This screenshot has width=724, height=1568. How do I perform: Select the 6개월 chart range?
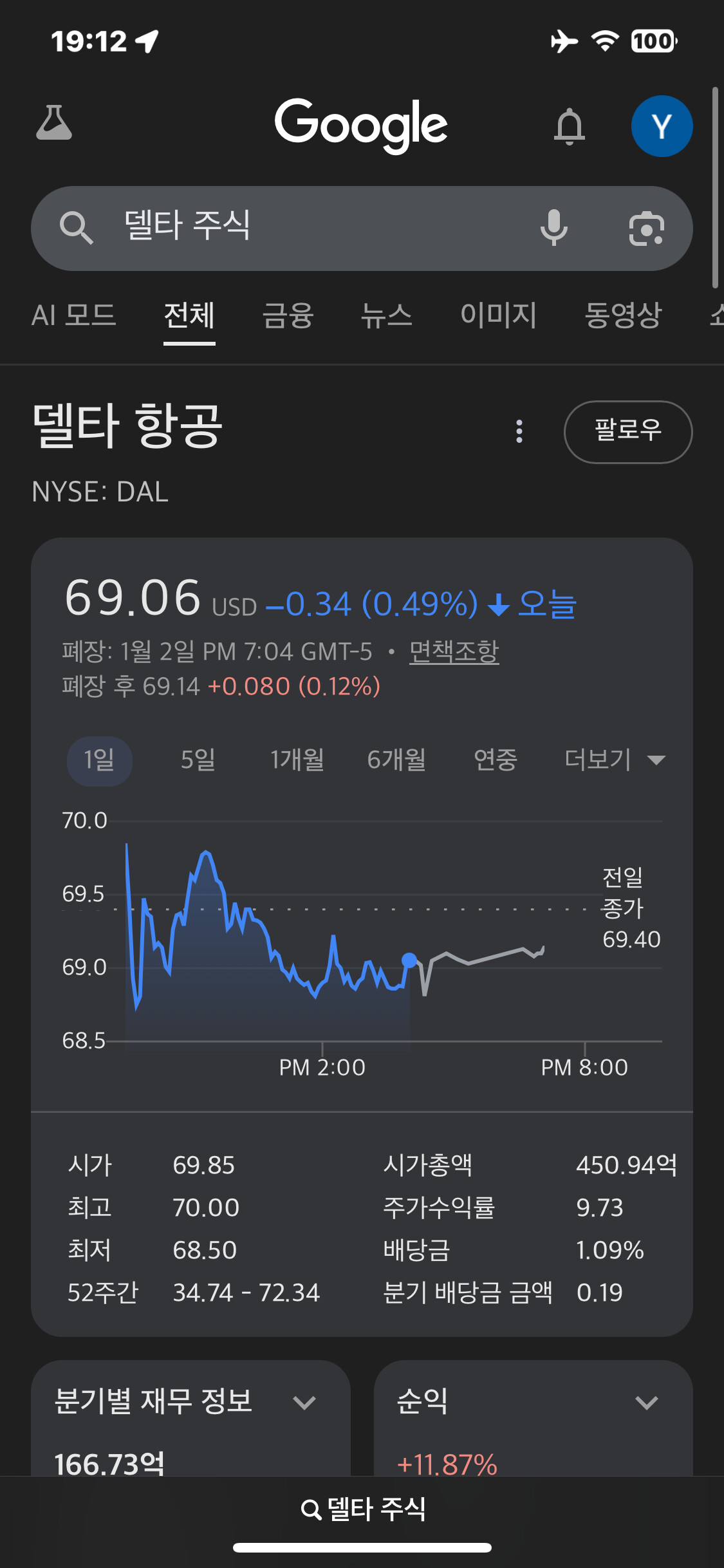[x=397, y=760]
